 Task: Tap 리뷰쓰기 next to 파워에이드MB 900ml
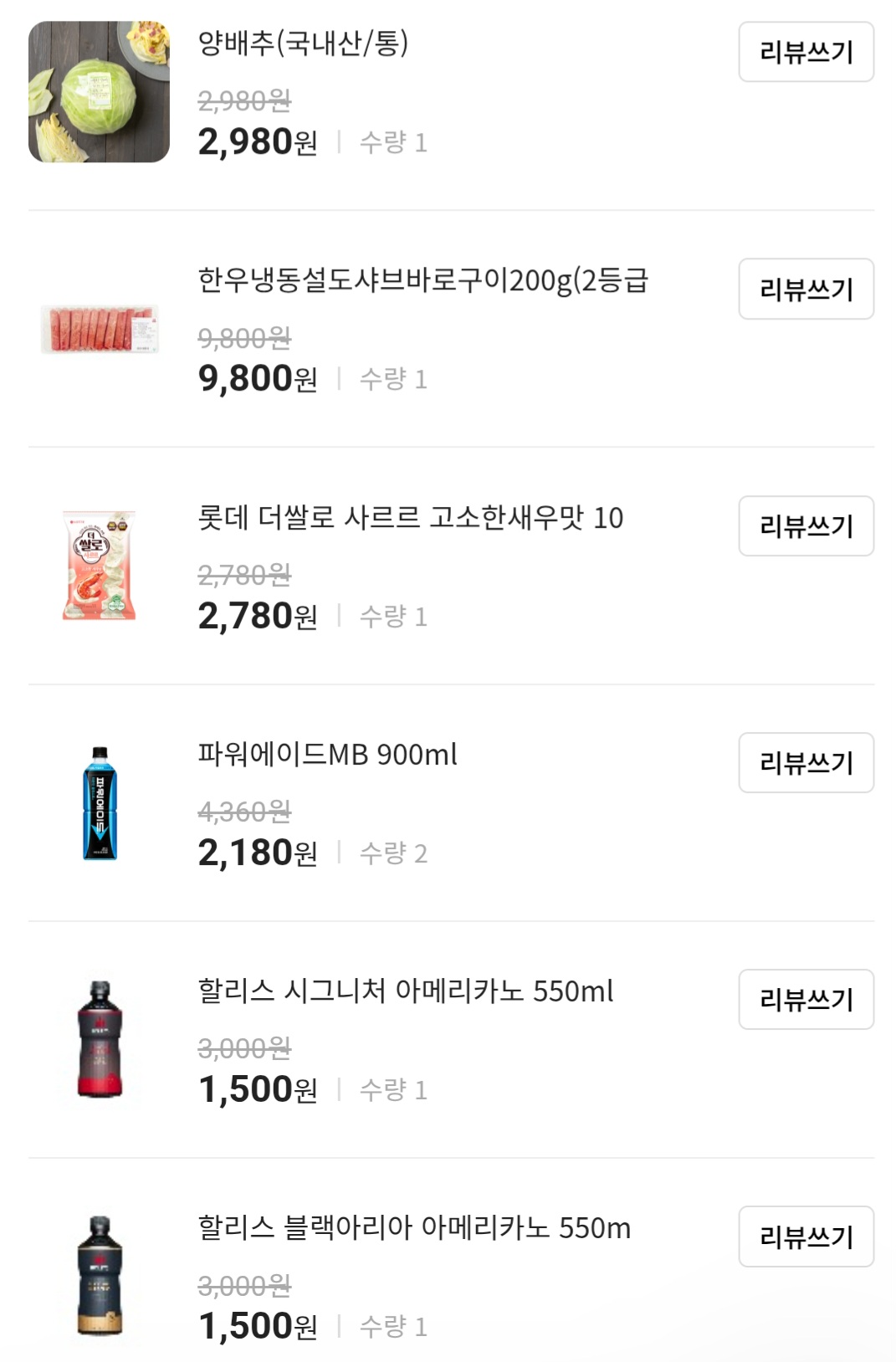[806, 762]
